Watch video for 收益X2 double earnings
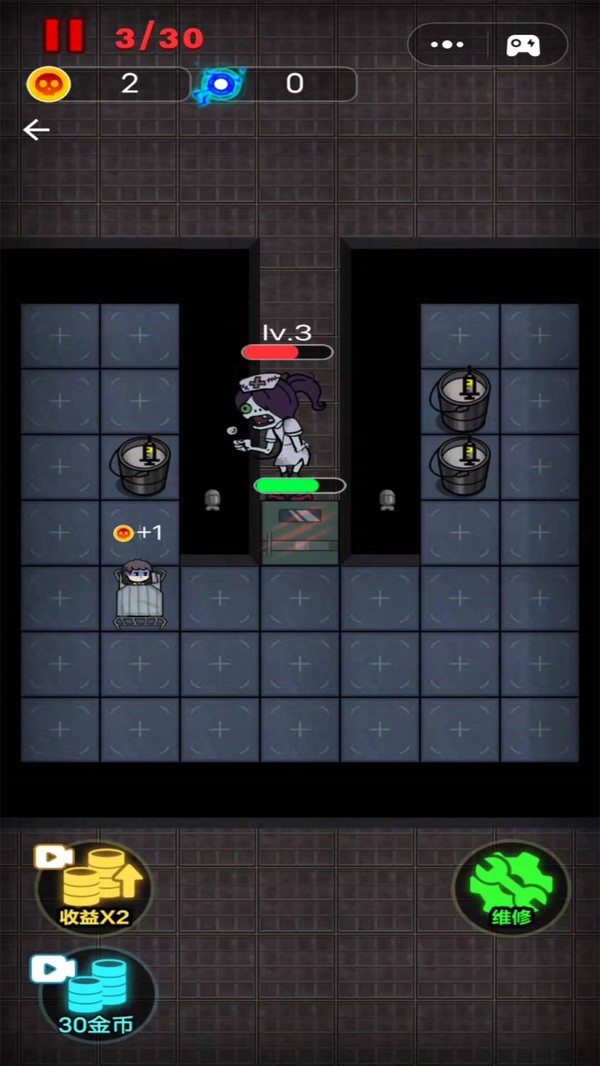 tap(94, 887)
